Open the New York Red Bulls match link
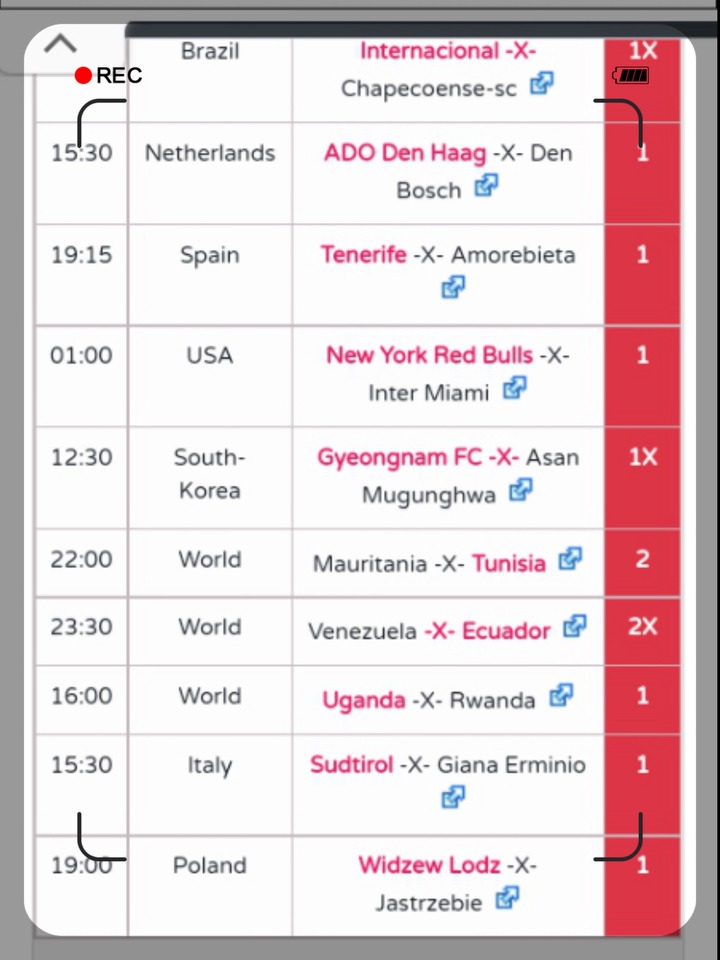Image resolution: width=720 pixels, height=960 pixels. pyautogui.click(x=514, y=388)
